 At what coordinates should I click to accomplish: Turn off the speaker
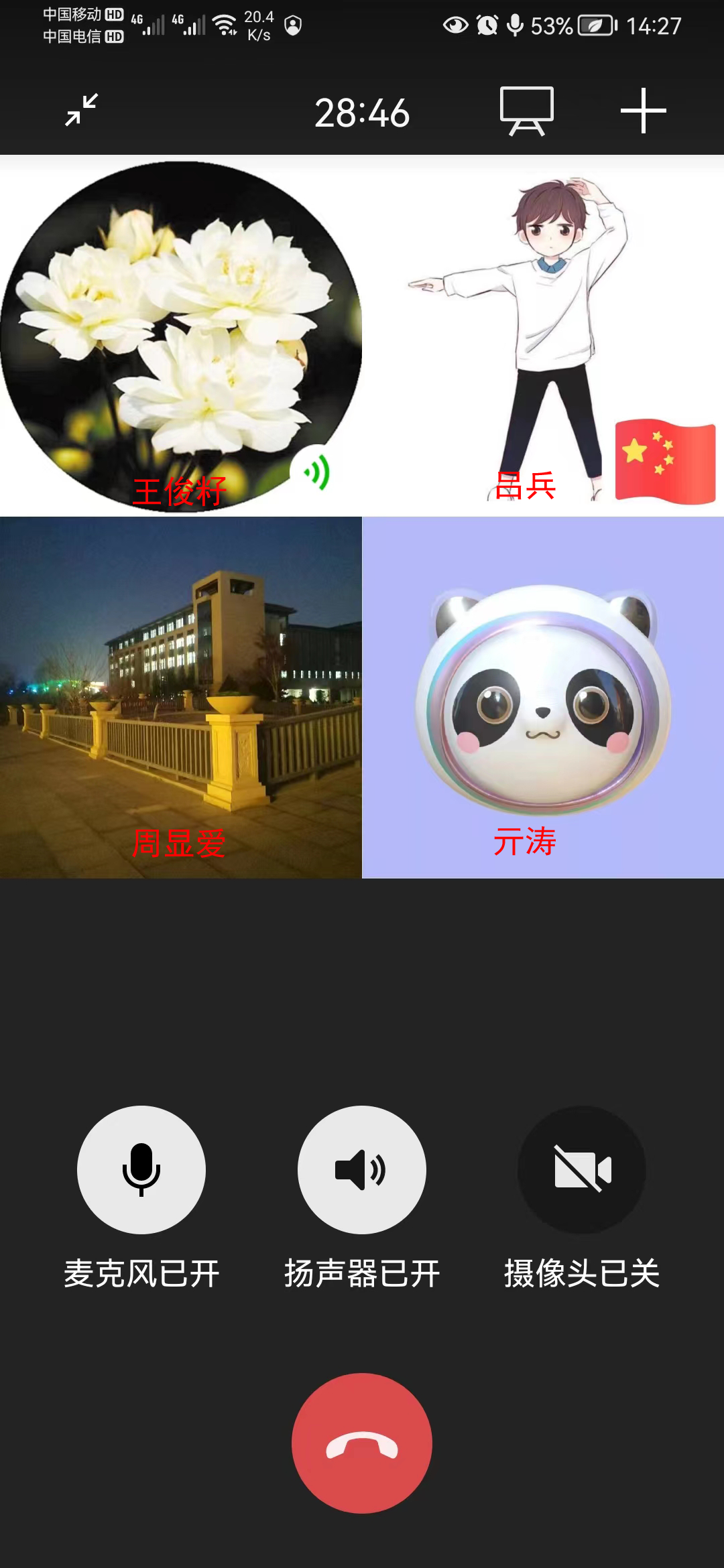(x=362, y=1170)
